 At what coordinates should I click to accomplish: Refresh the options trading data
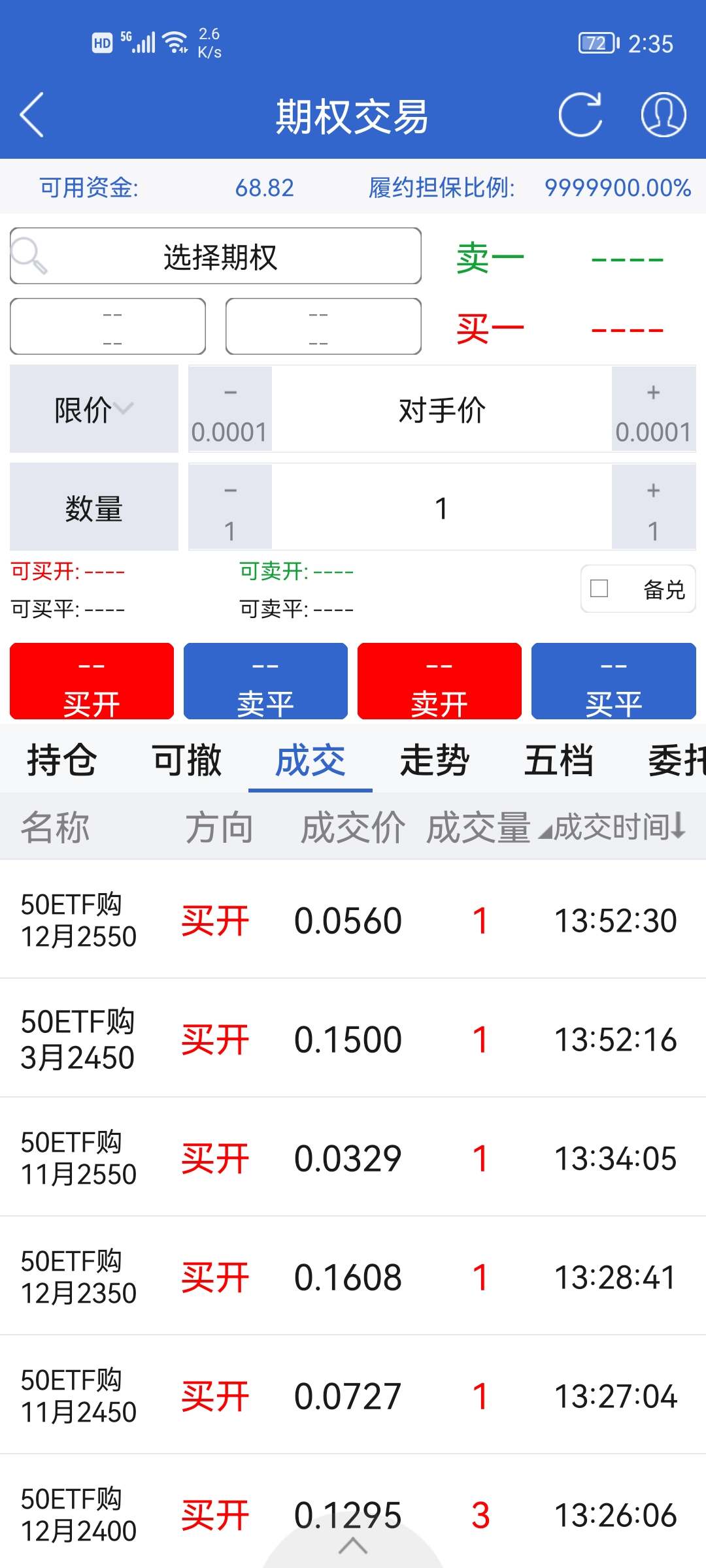coord(580,115)
